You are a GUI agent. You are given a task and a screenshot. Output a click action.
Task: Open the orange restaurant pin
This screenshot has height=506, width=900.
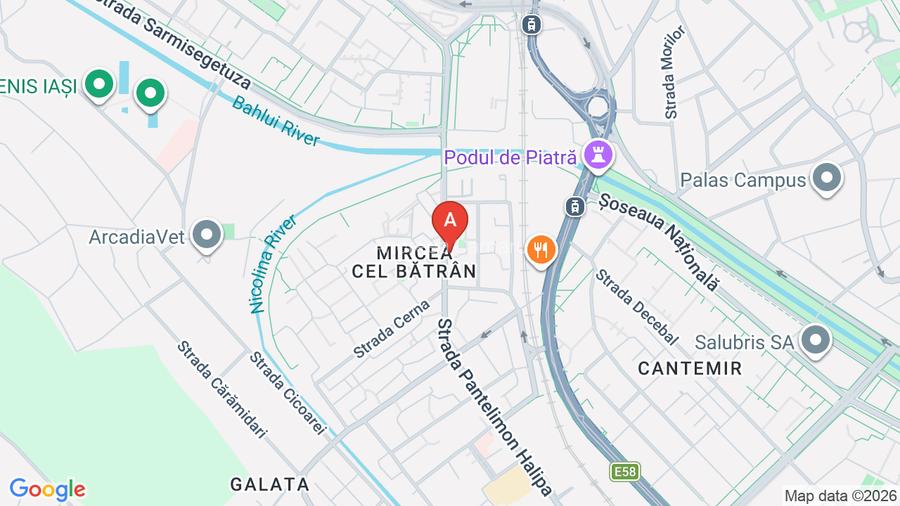541,249
